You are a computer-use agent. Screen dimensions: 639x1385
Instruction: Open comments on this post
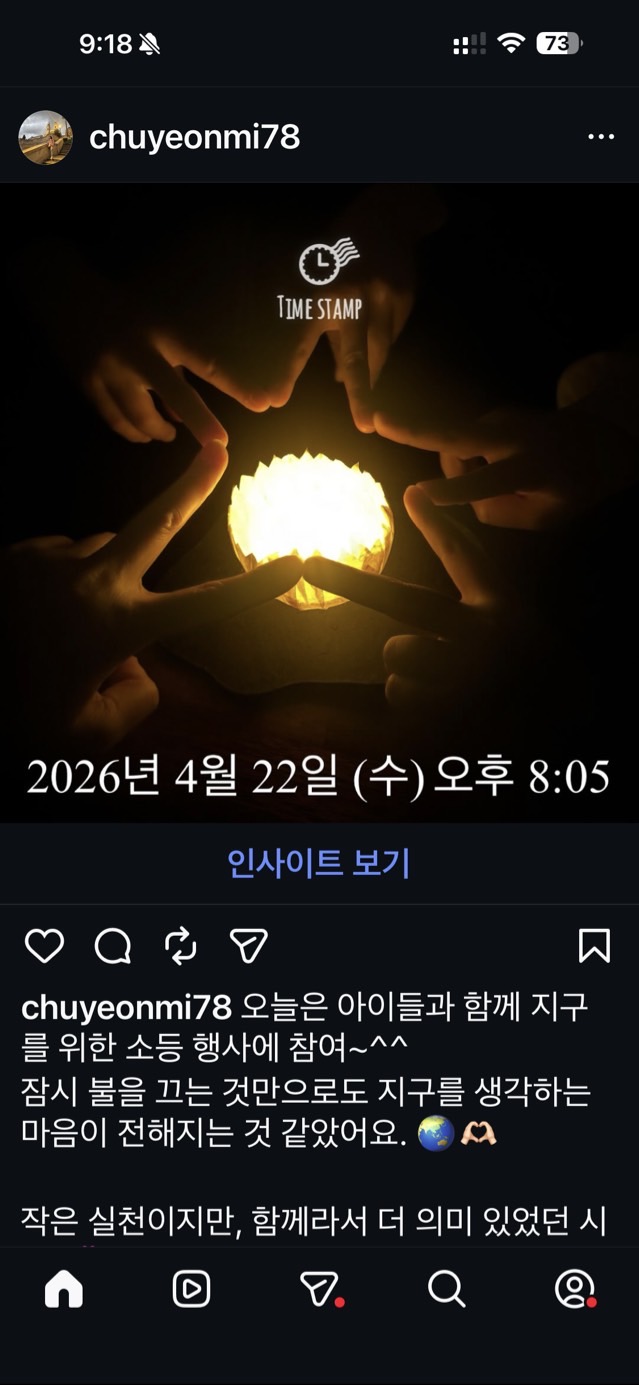click(x=112, y=945)
